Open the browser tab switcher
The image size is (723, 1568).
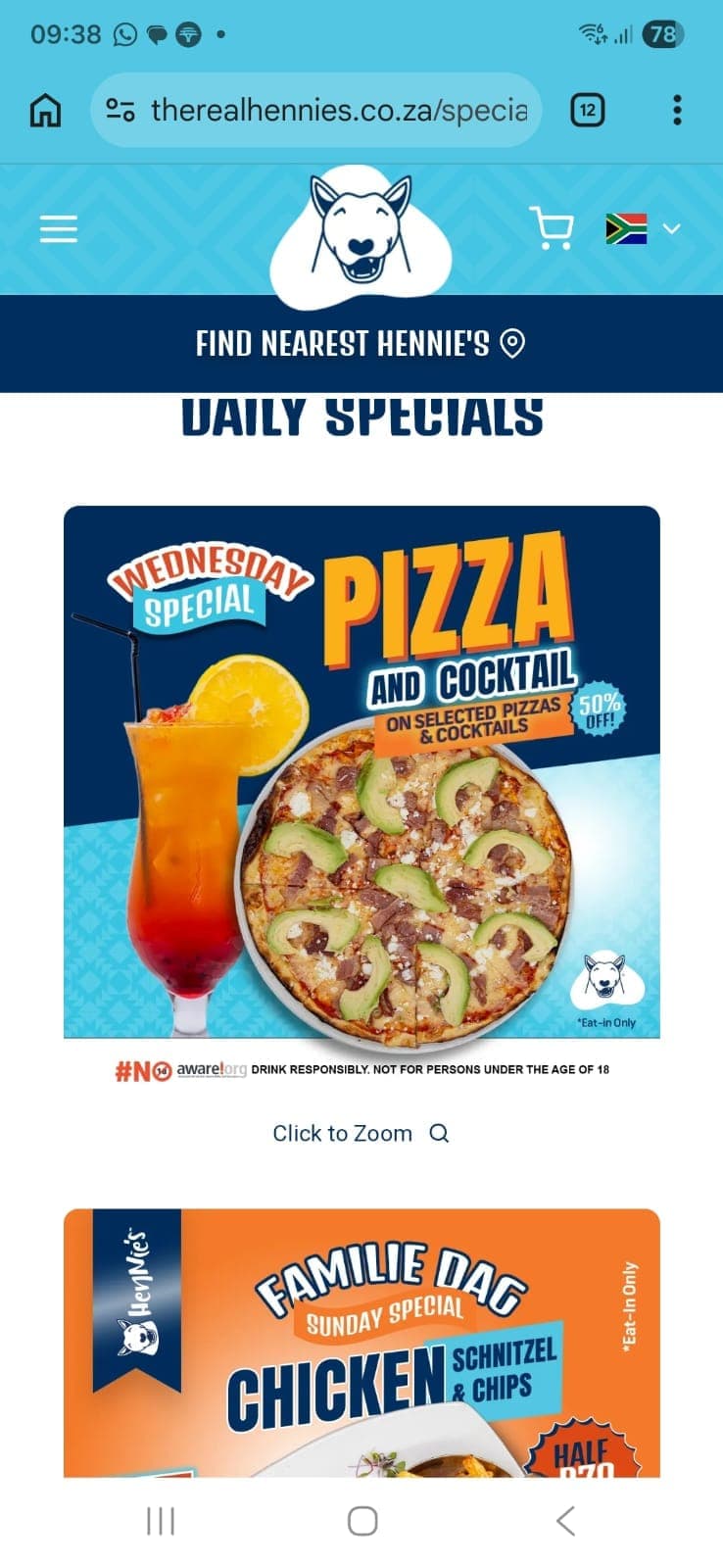[x=587, y=110]
